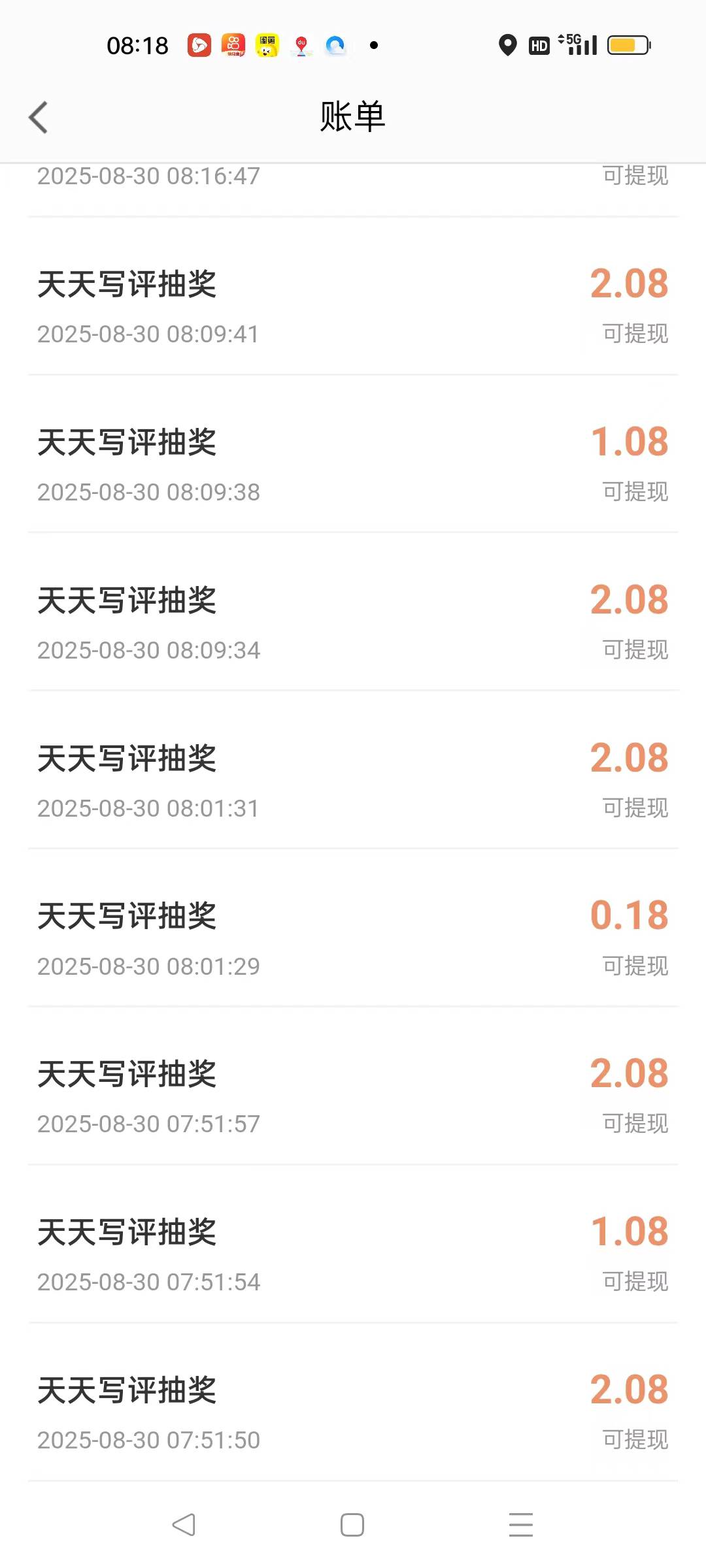Go back from the 账单 page
Viewport: 706px width, 1568px height.
pyautogui.click(x=39, y=118)
